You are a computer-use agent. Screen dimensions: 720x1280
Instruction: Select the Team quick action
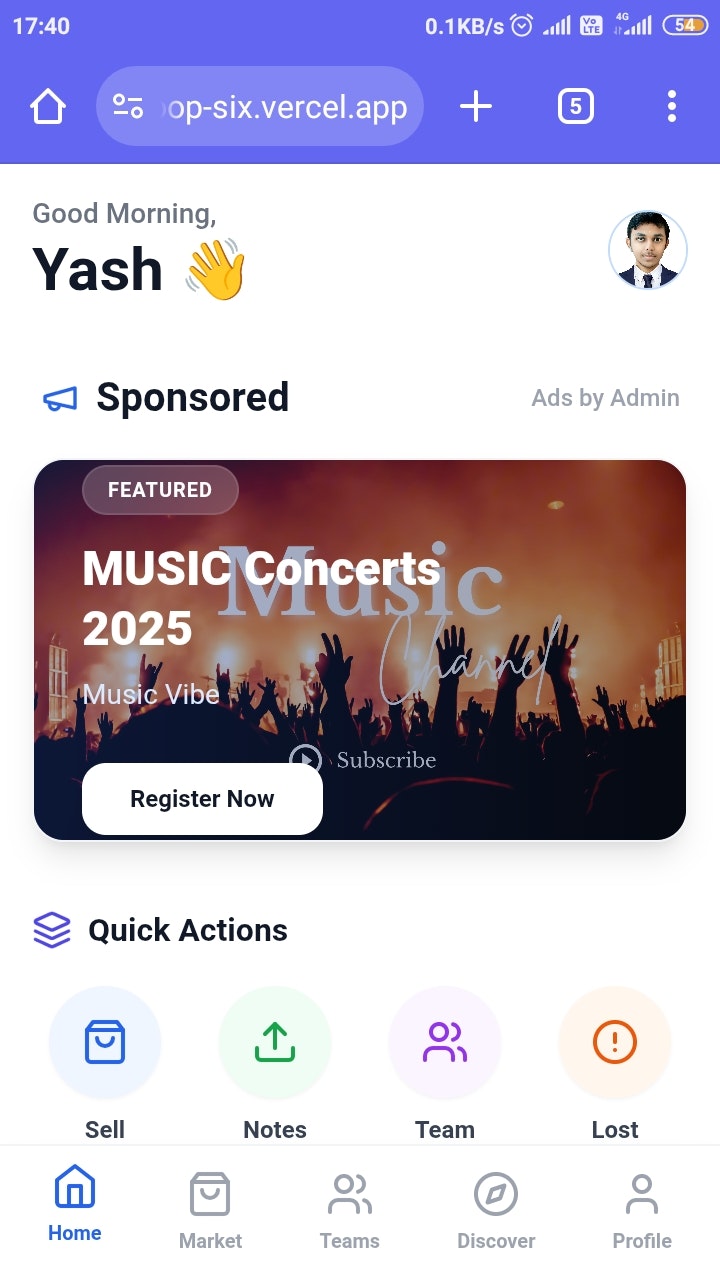(445, 1043)
